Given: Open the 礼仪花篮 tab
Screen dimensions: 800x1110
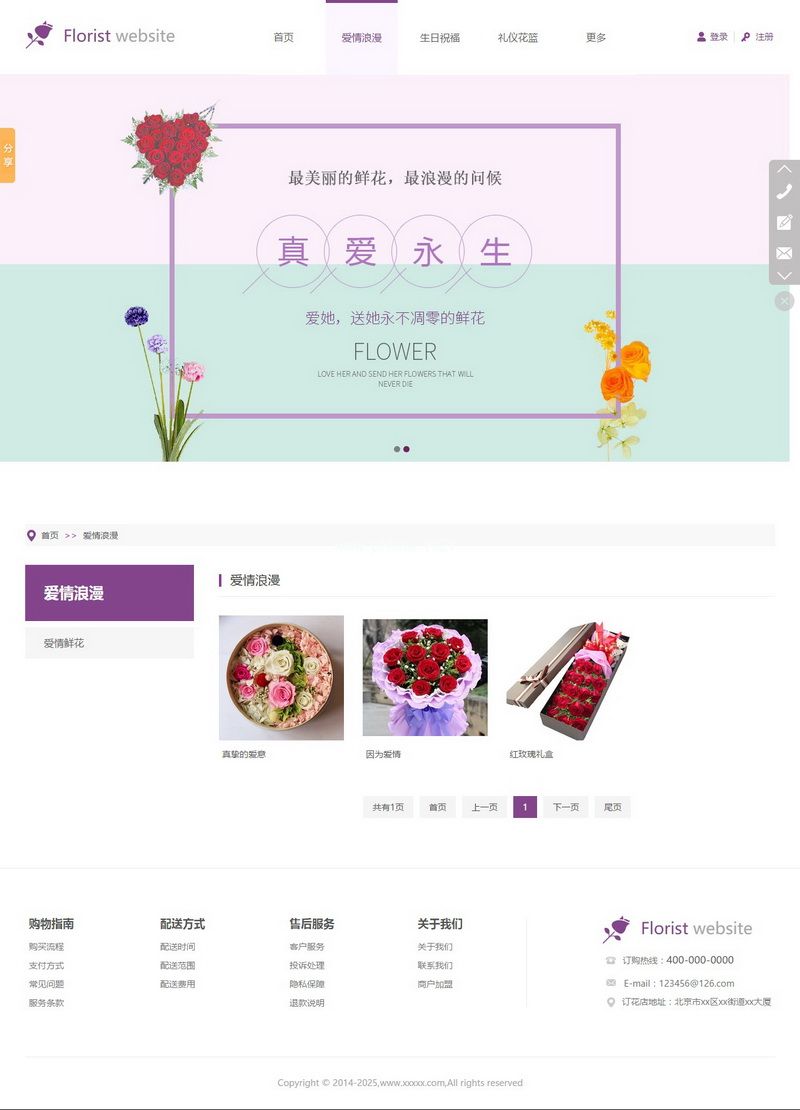Looking at the screenshot, I should (x=517, y=38).
